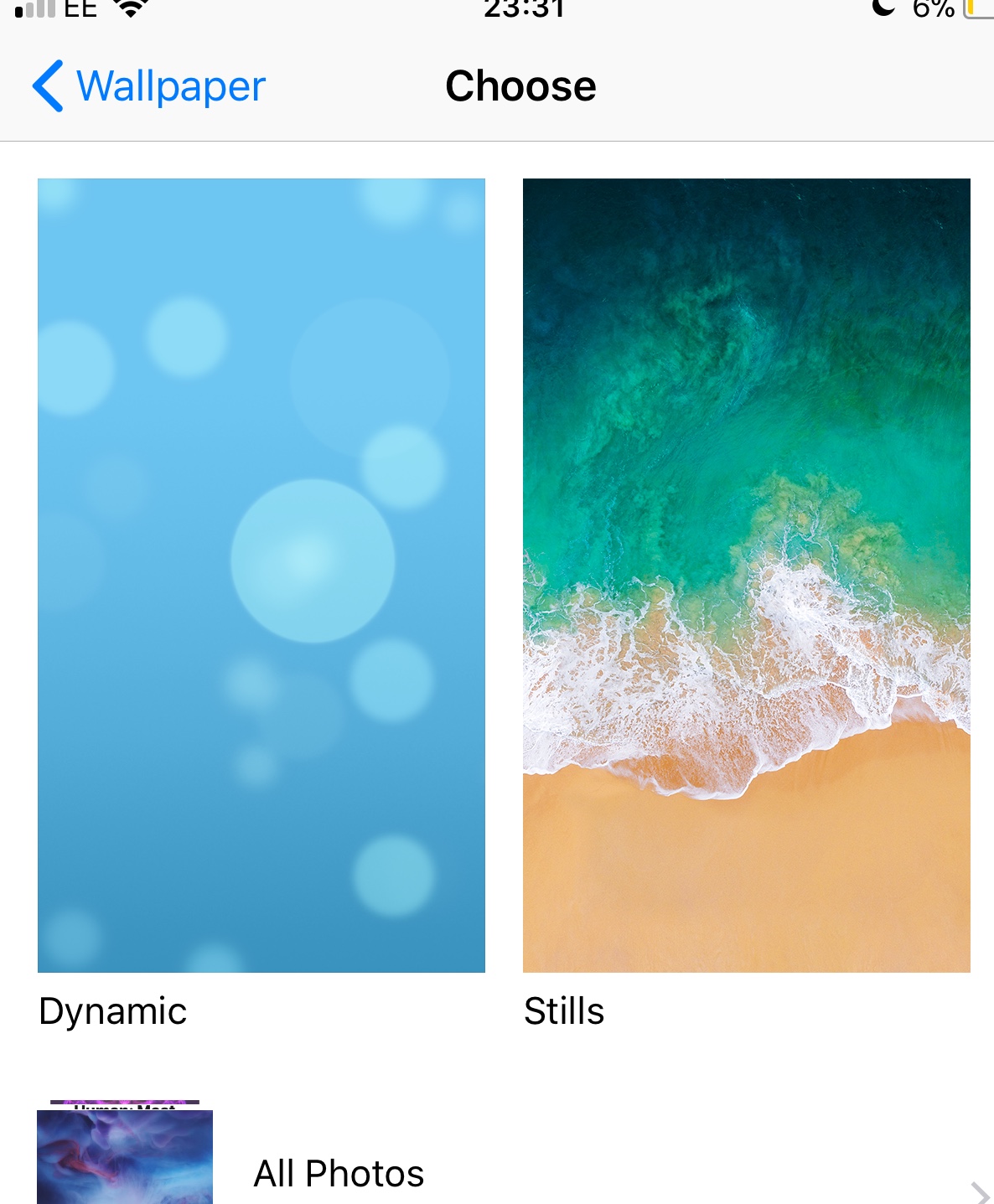
Task: Open the Dynamic wallpapers collection
Action: click(x=261, y=575)
